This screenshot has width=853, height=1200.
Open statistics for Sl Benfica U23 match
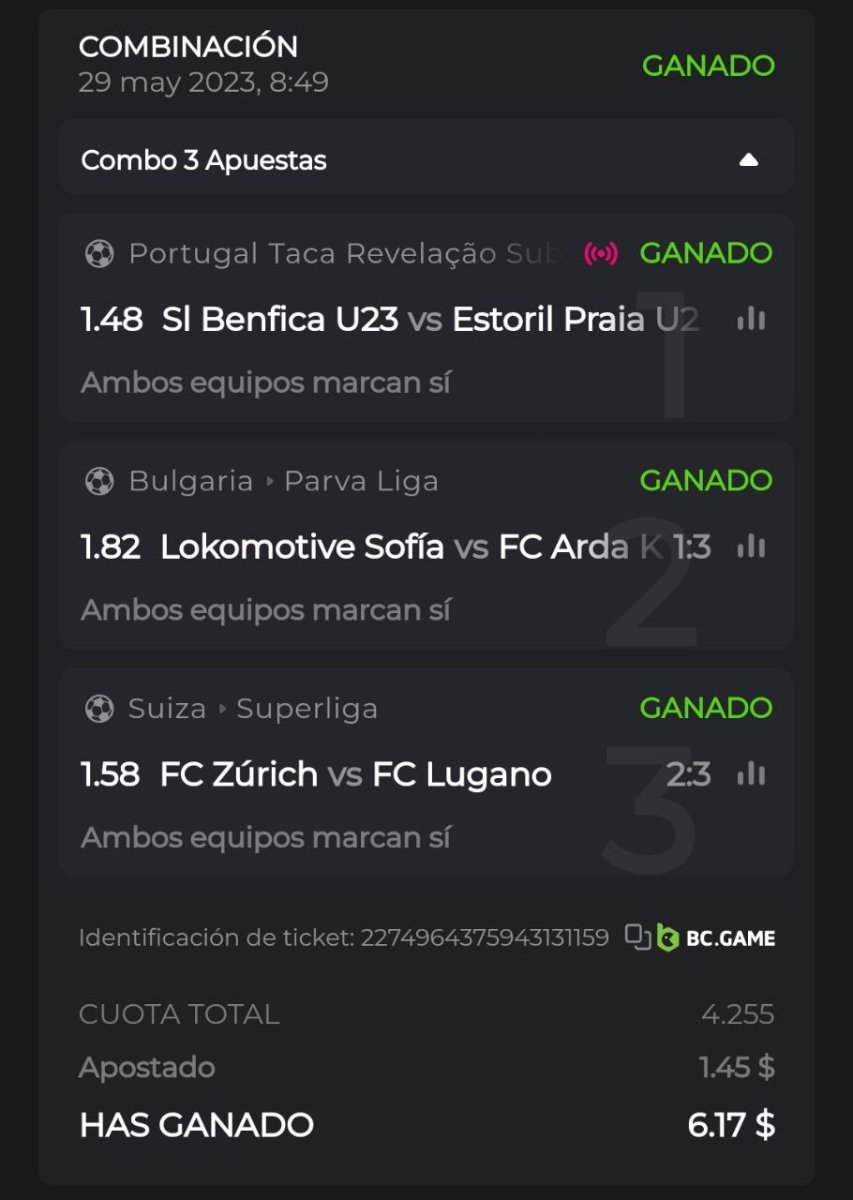click(750, 319)
